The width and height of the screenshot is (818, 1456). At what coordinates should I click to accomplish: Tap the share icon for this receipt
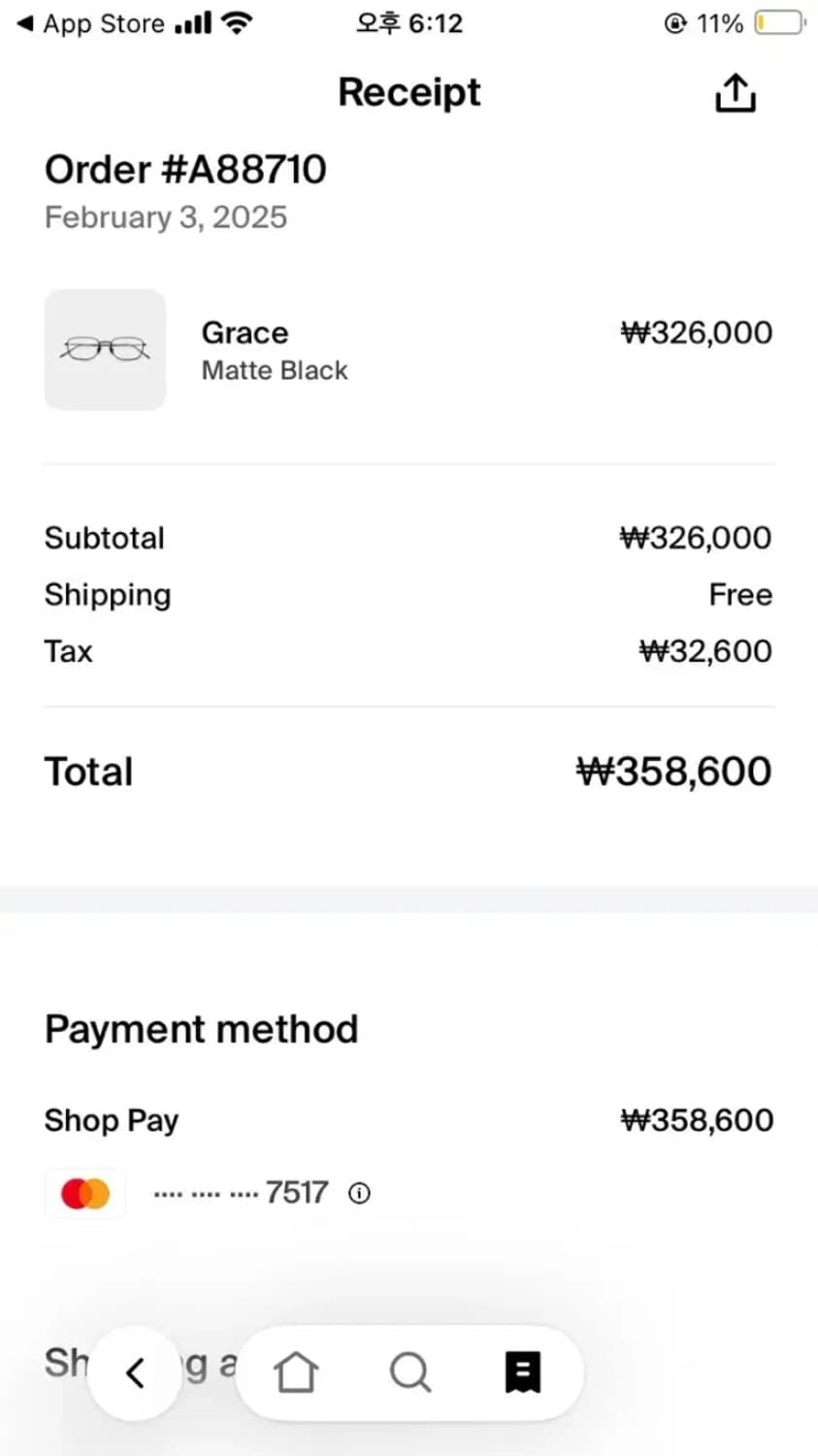point(736,92)
